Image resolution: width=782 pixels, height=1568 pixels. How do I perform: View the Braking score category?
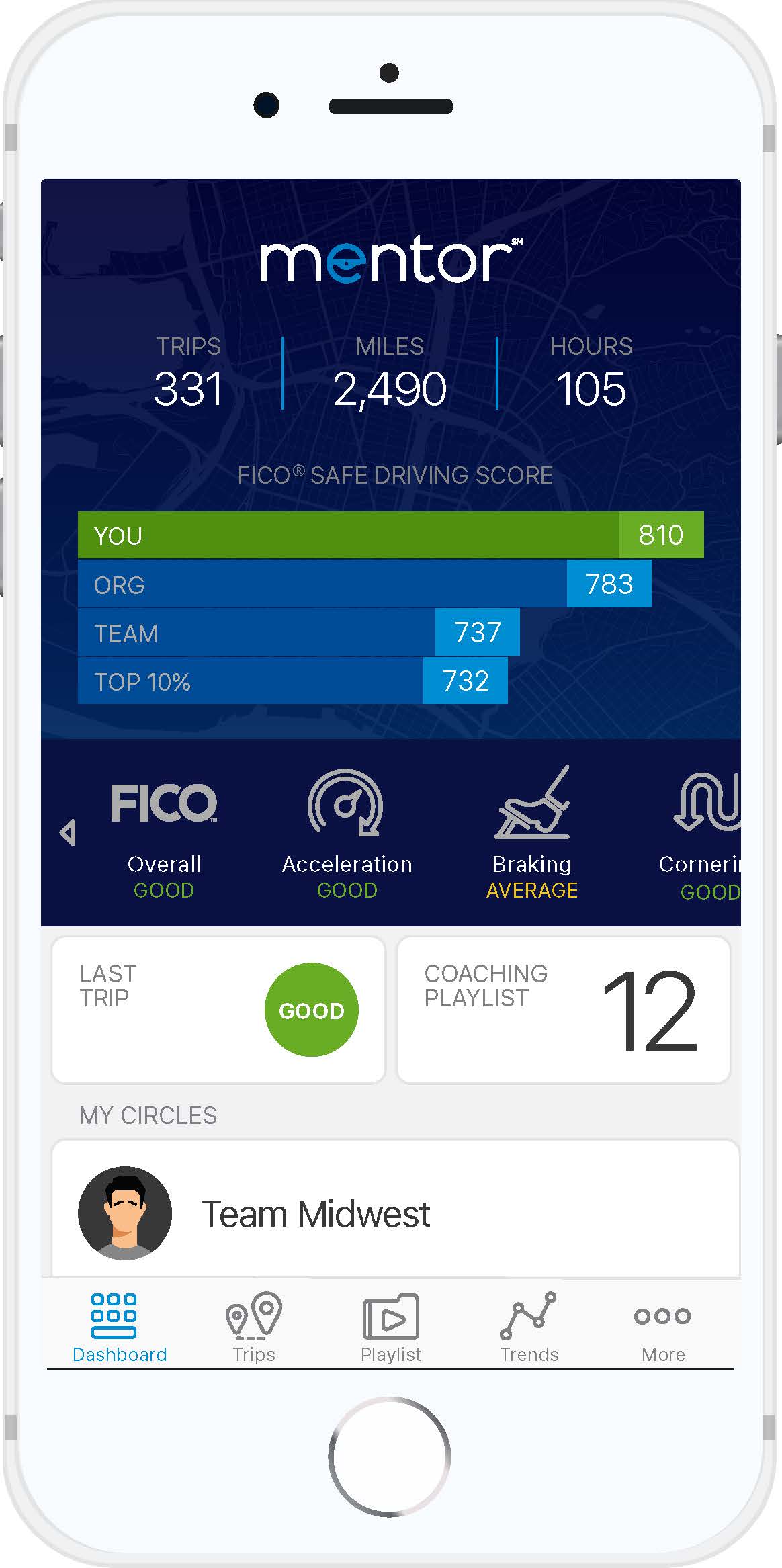coord(532,833)
